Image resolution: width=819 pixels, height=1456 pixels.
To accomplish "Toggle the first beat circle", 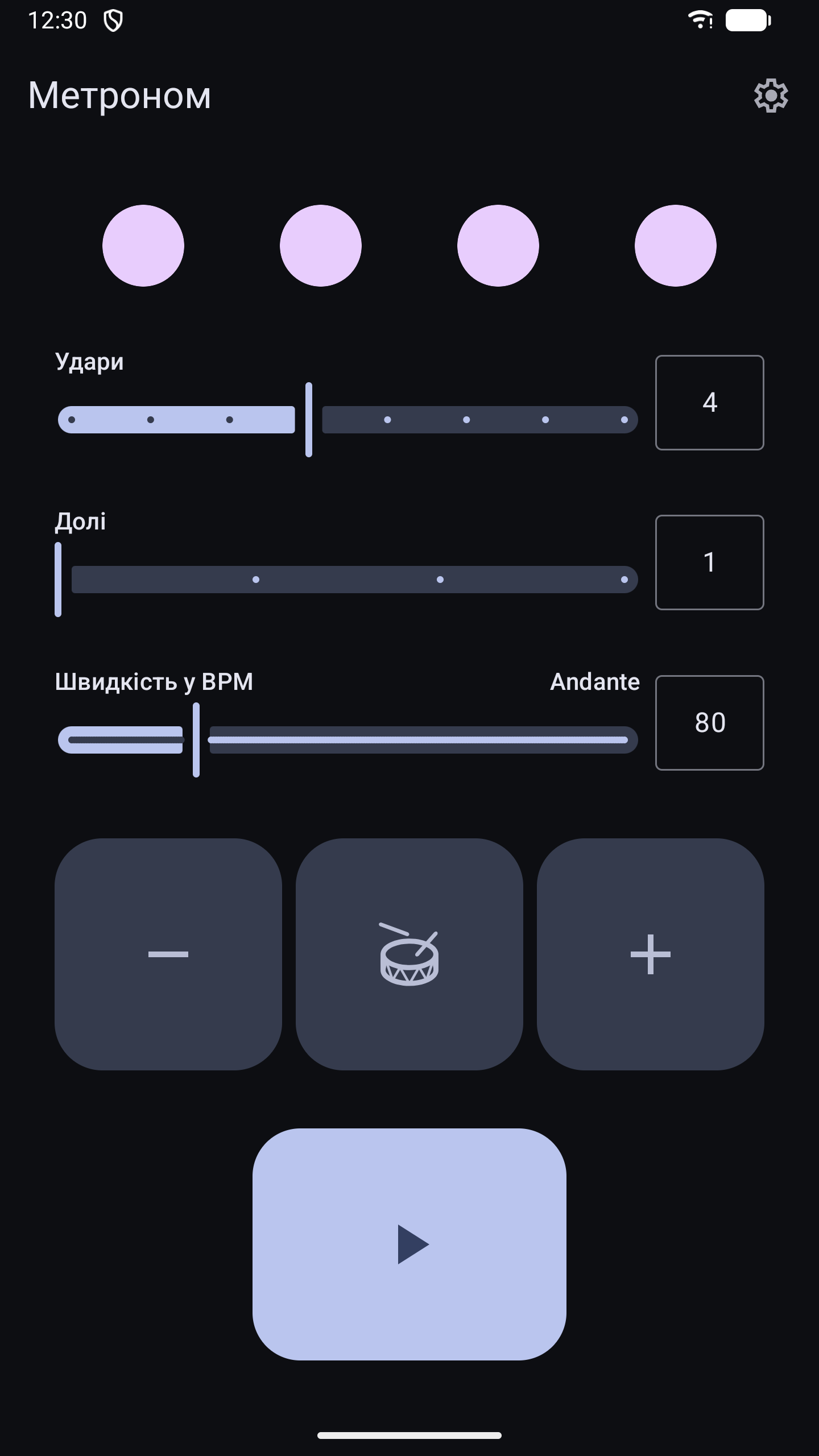I will pos(143,246).
